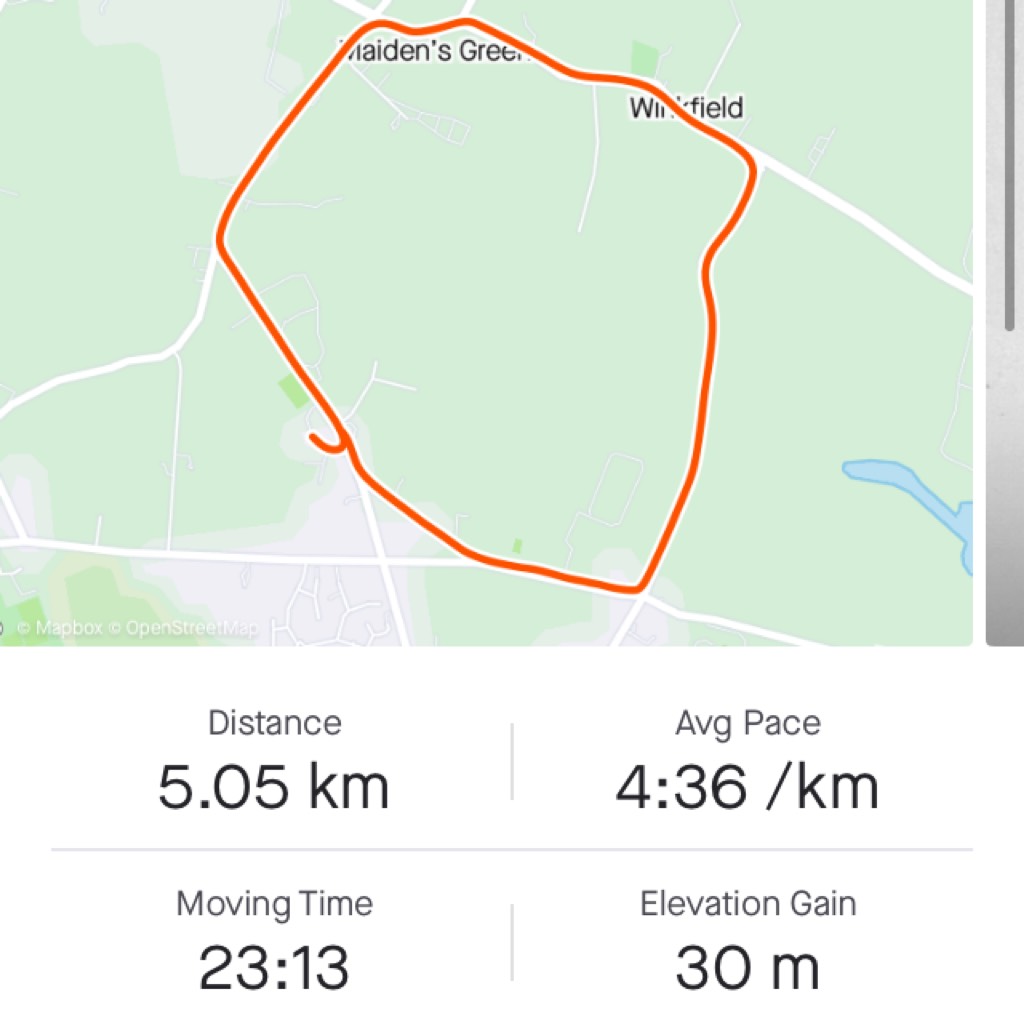Open the next photo beside the map
1024x1024 pixels.
point(1005,320)
